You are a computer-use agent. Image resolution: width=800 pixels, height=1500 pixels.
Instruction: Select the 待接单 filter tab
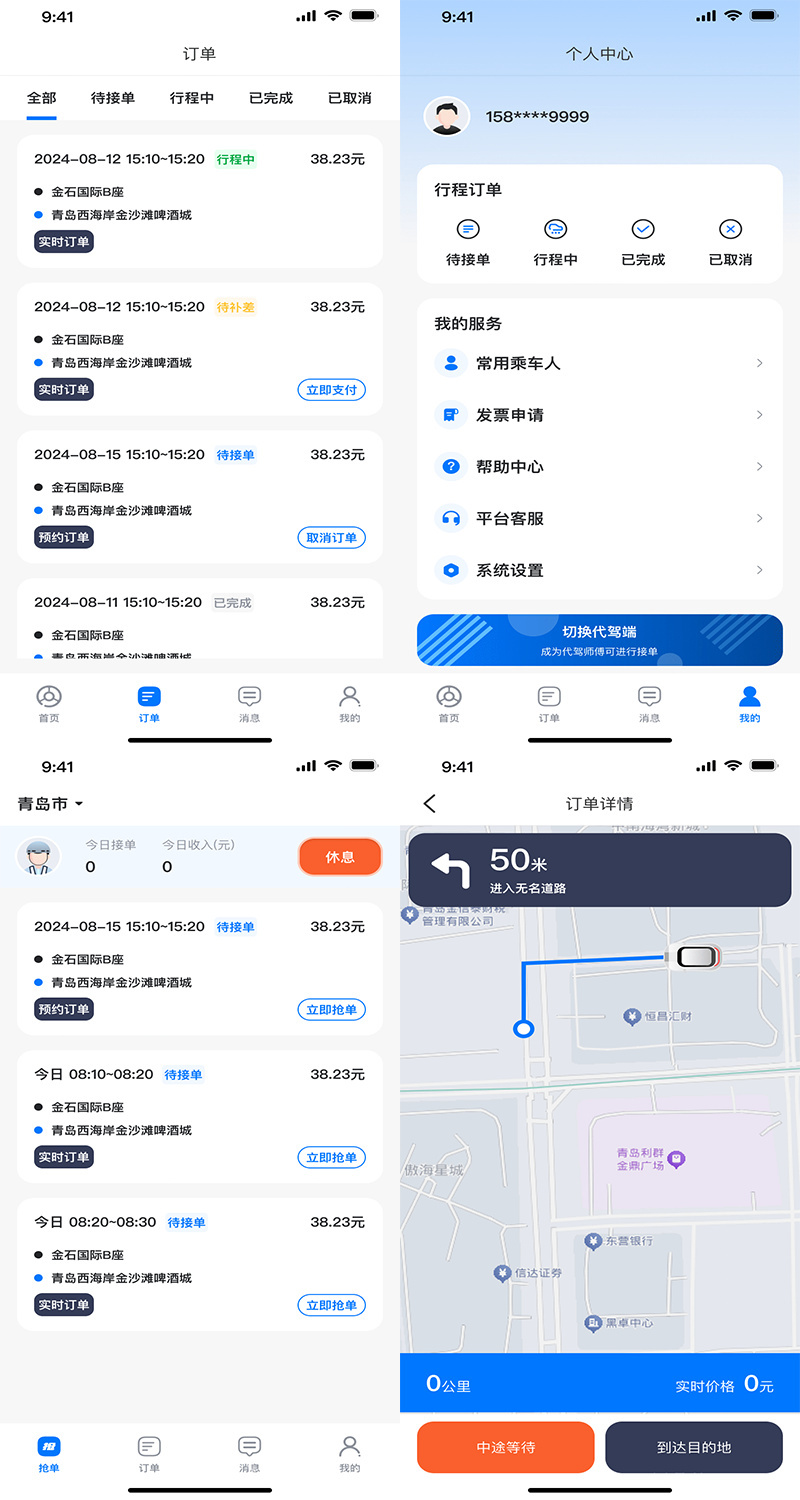click(113, 99)
